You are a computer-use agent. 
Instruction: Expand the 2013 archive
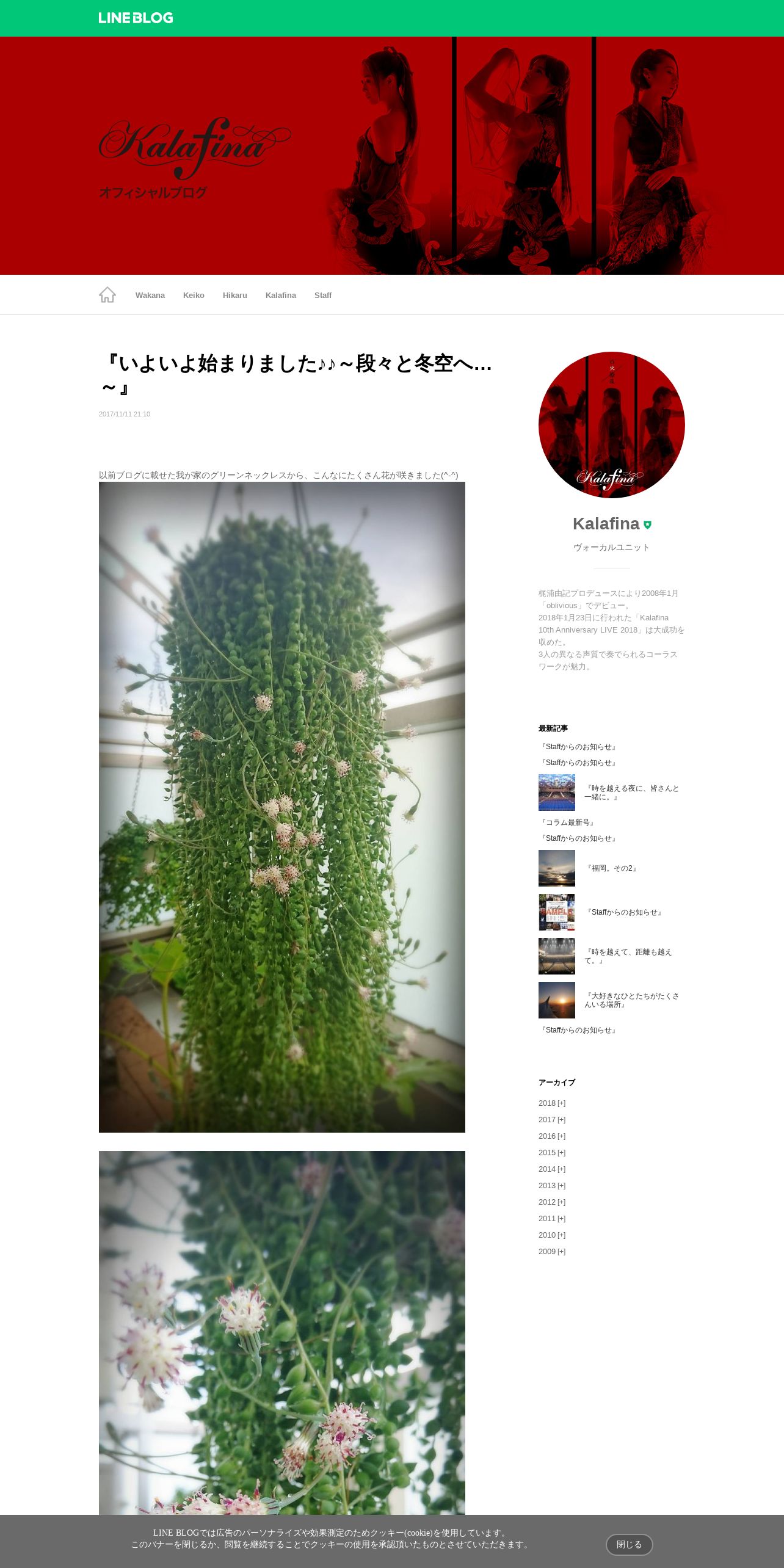(x=552, y=1186)
